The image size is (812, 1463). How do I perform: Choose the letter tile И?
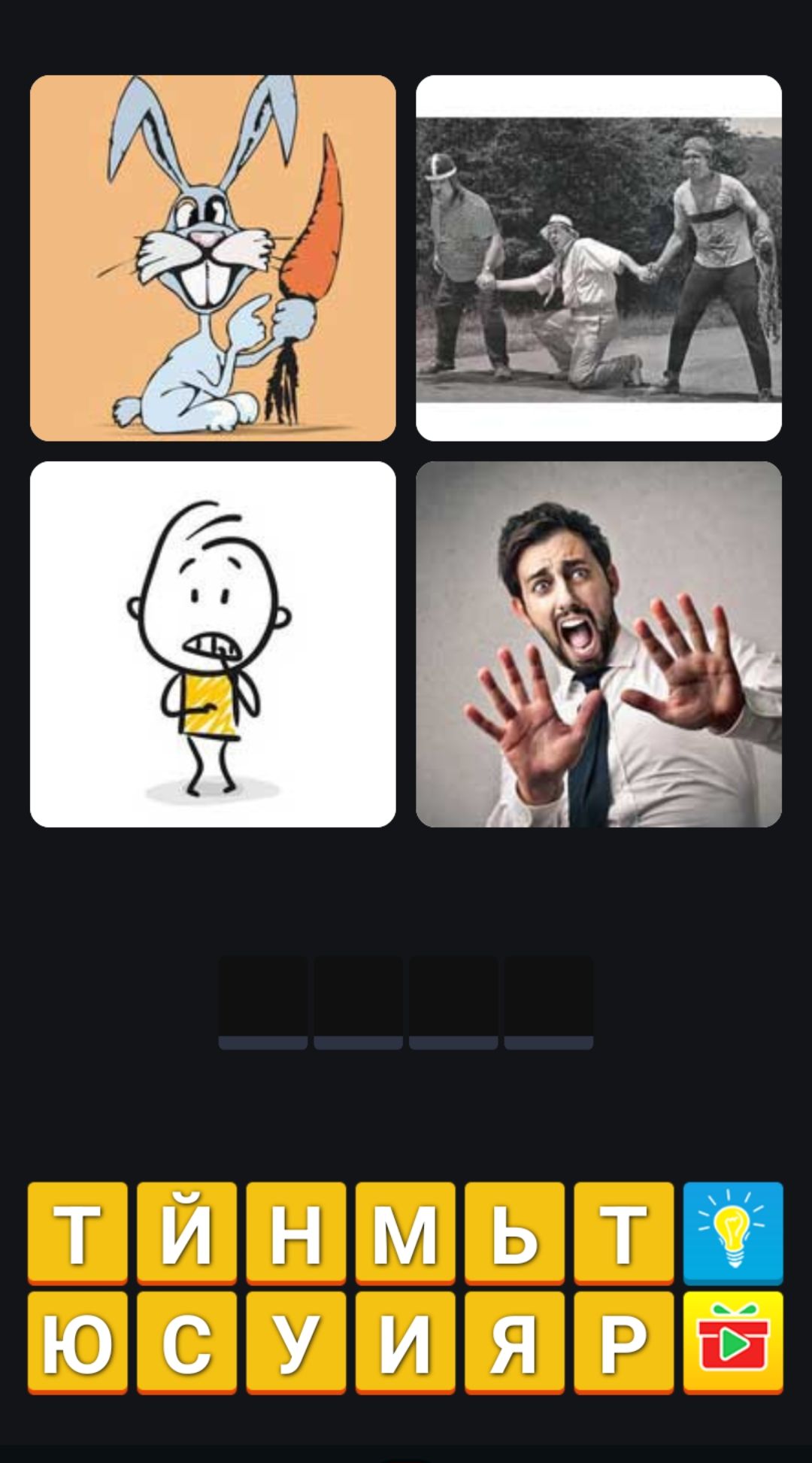point(405,1342)
